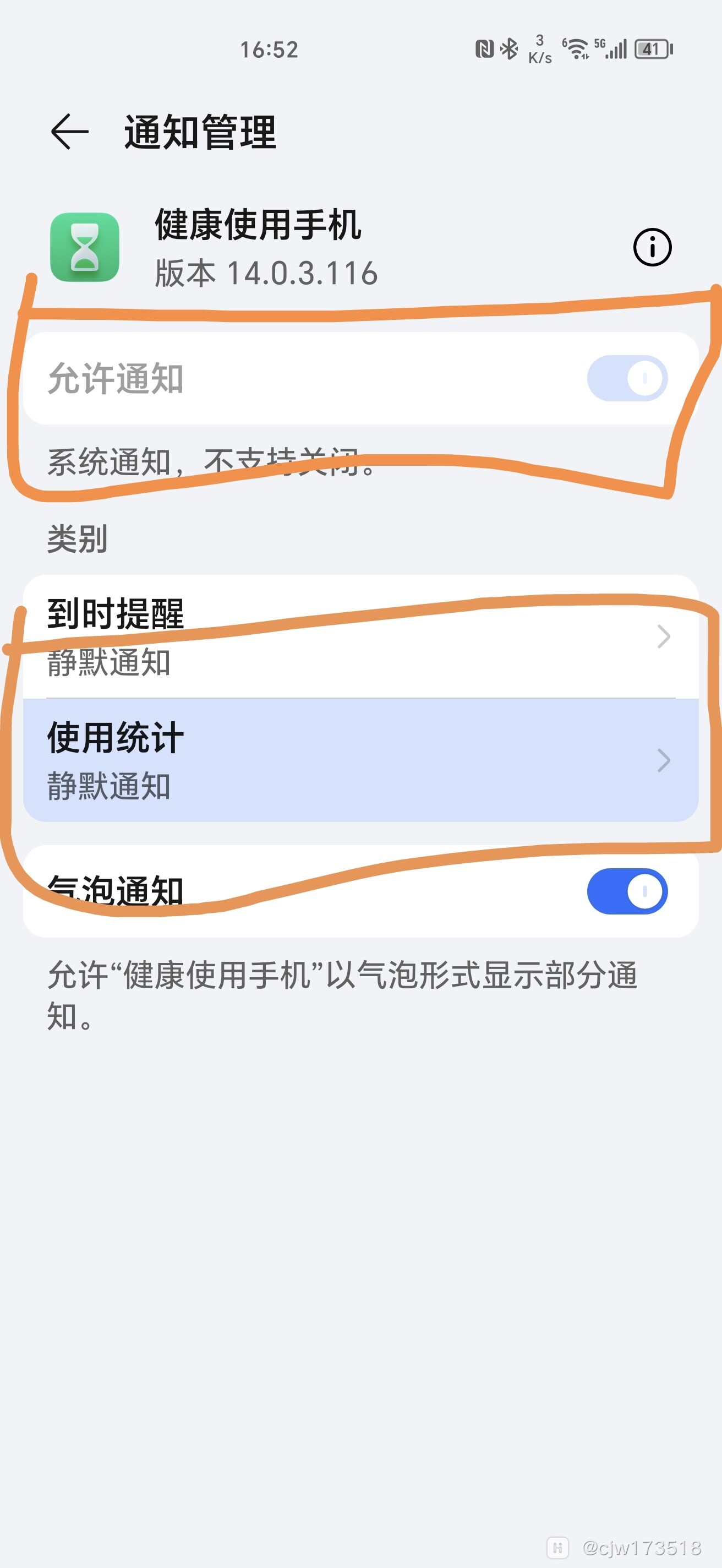Tap the battery indicator showing 41

point(652,47)
